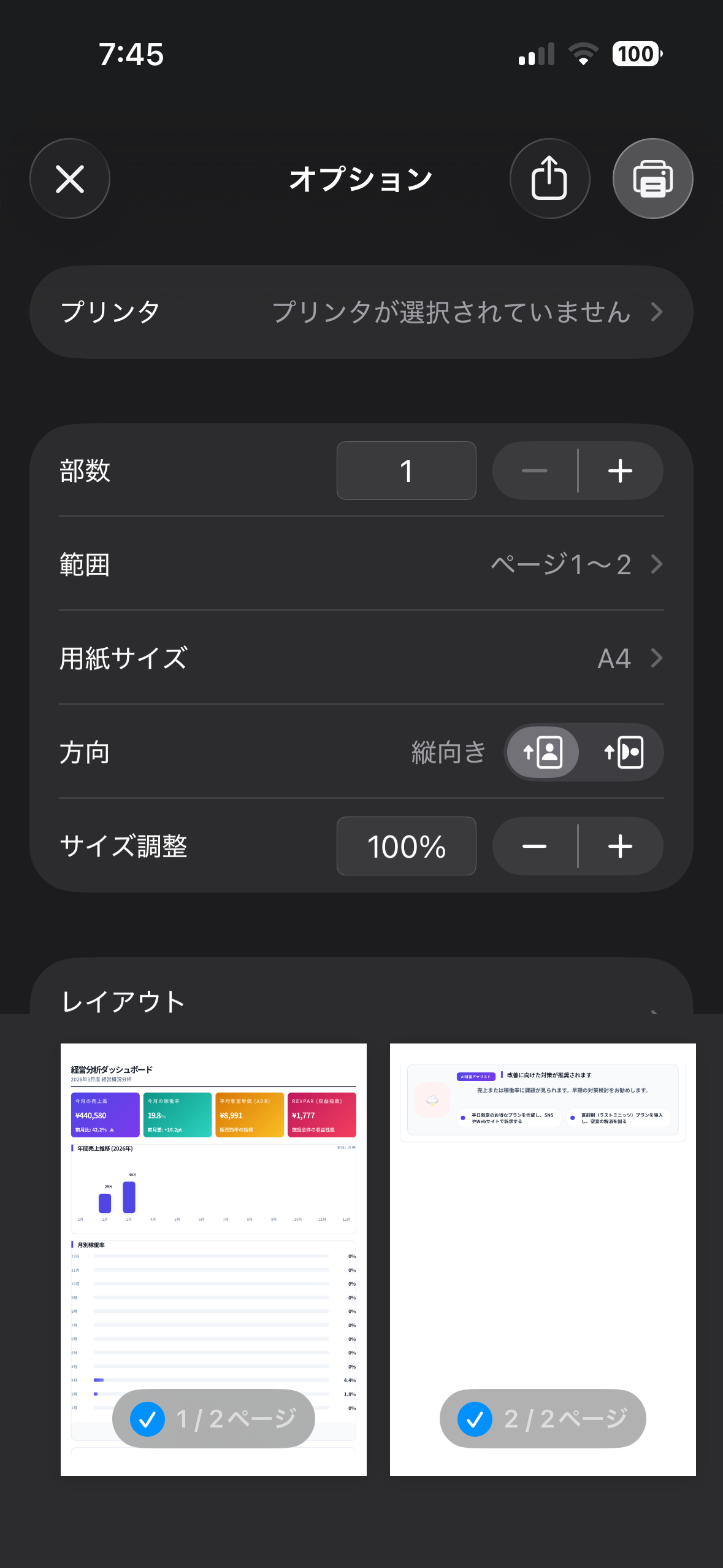
Task: Increase the サイズ調整 scale
Action: (621, 846)
